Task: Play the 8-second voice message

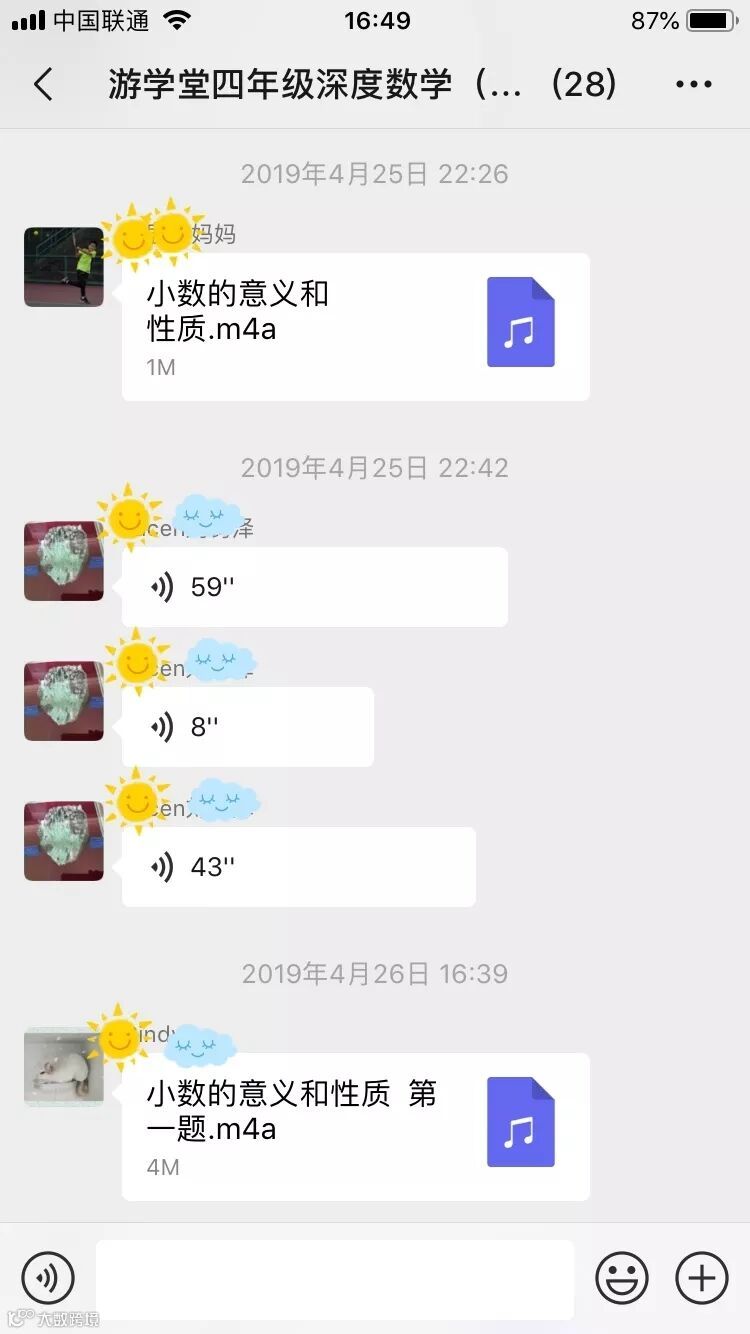Action: tap(247, 727)
